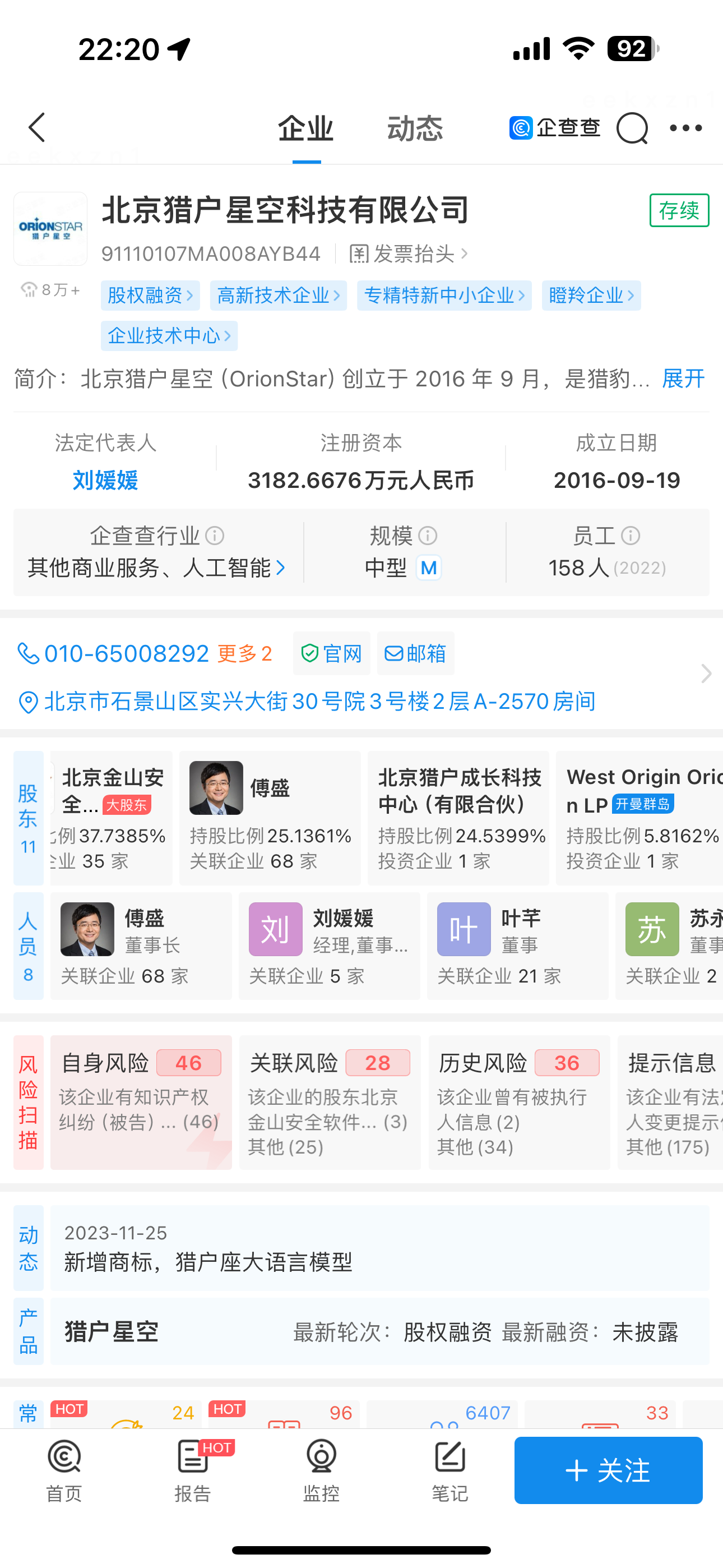The image size is (723, 1568).
Task: Open 发票抬头 invoice title link
Action: (408, 254)
